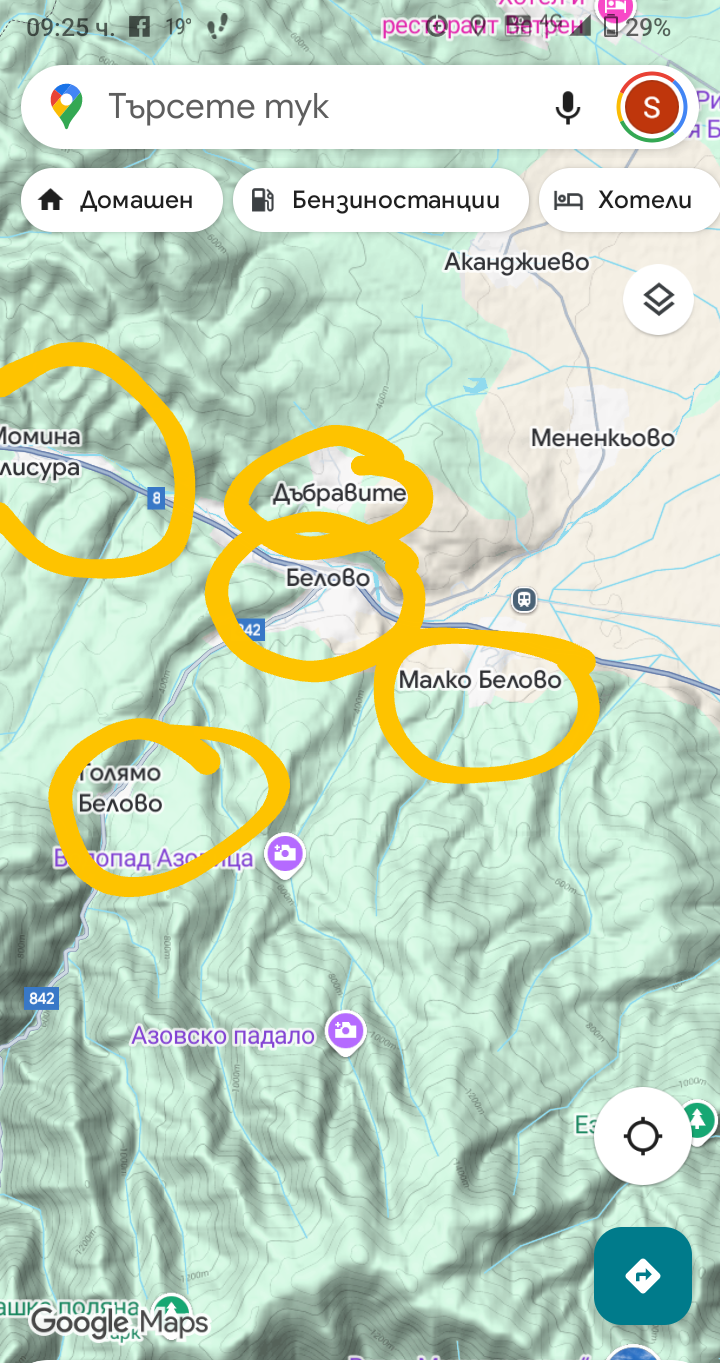Open the "Азовско падало" photo marker
The height and width of the screenshot is (1363, 720).
pos(345,1031)
